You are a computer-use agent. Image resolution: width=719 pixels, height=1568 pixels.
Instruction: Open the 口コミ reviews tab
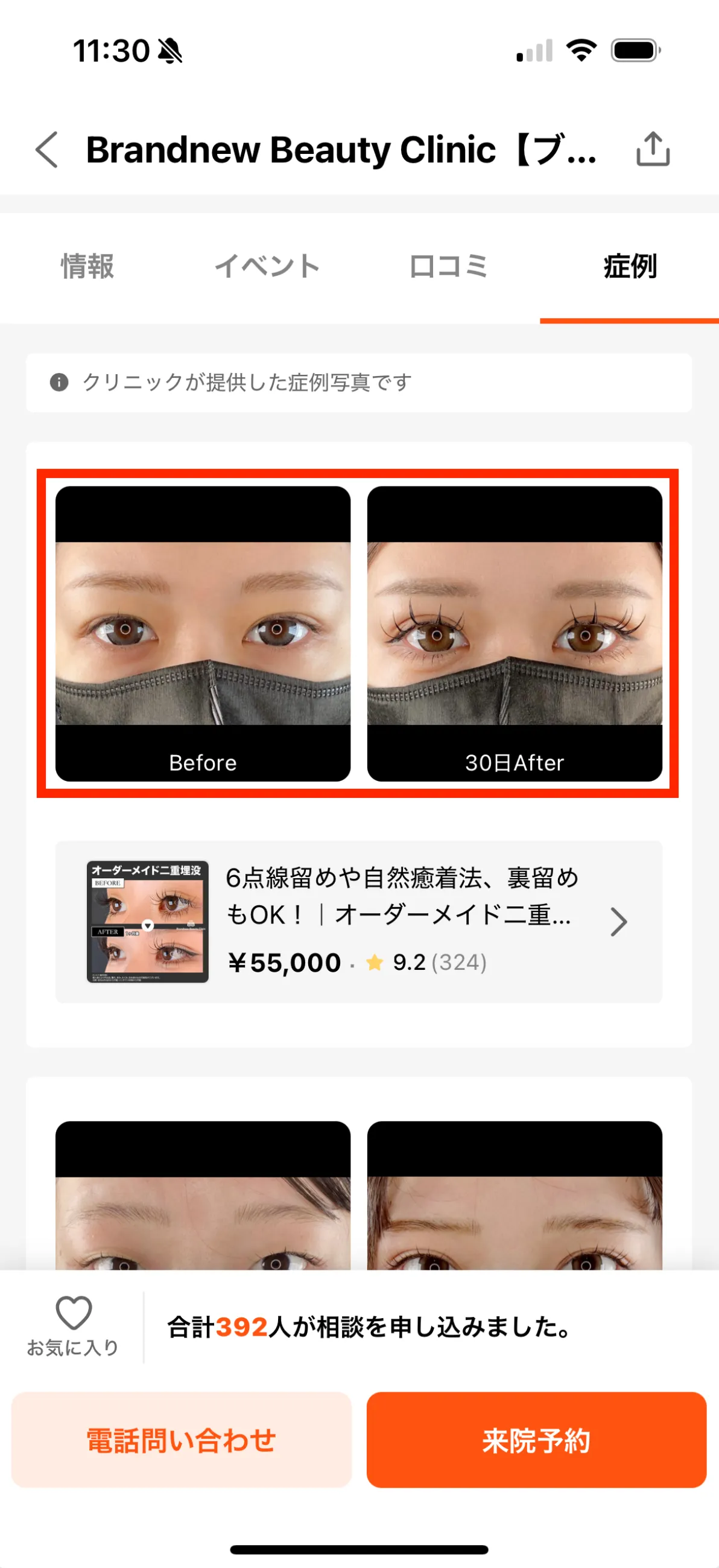tap(448, 267)
